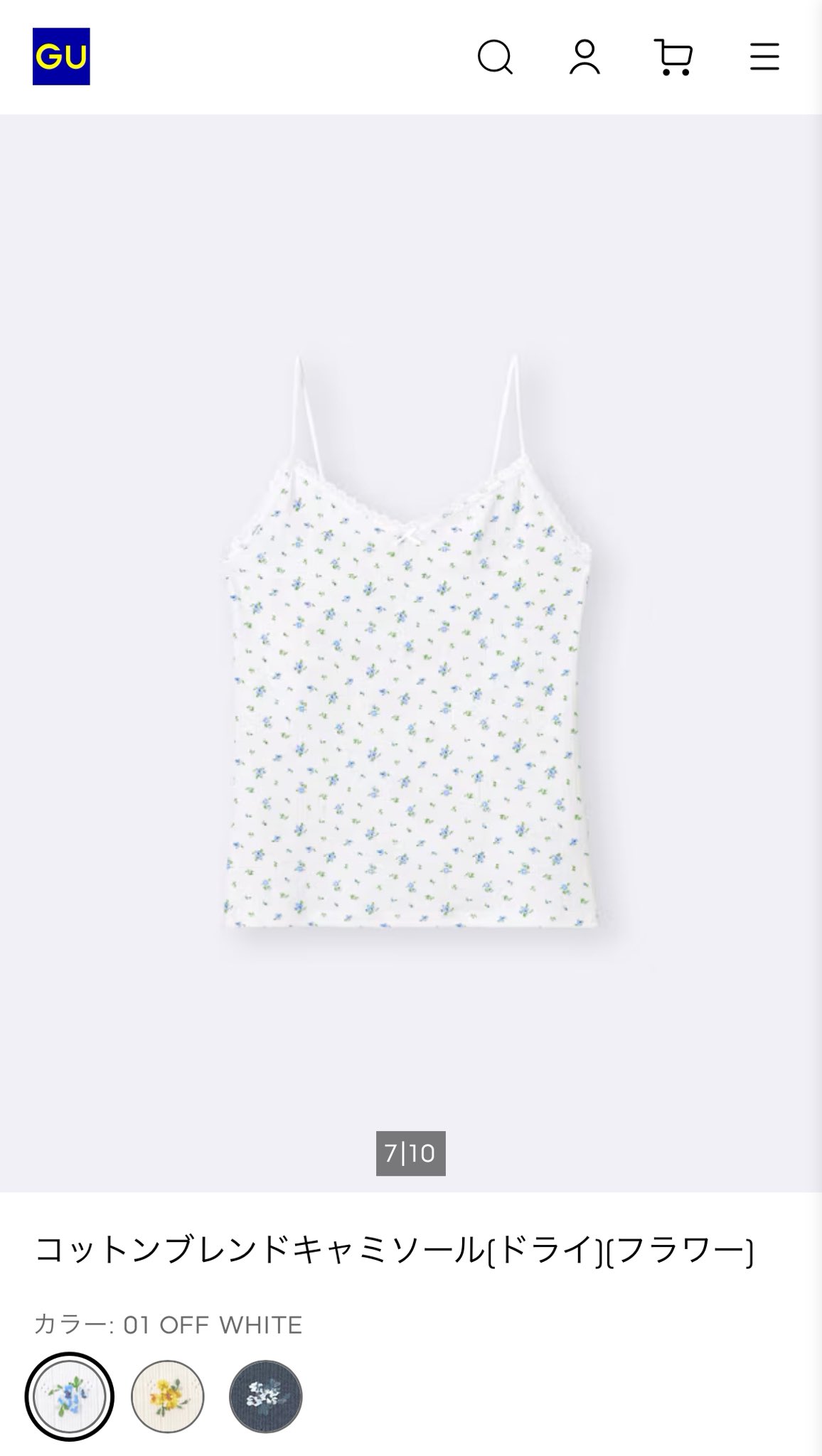Open the hamburger menu

pos(764,57)
